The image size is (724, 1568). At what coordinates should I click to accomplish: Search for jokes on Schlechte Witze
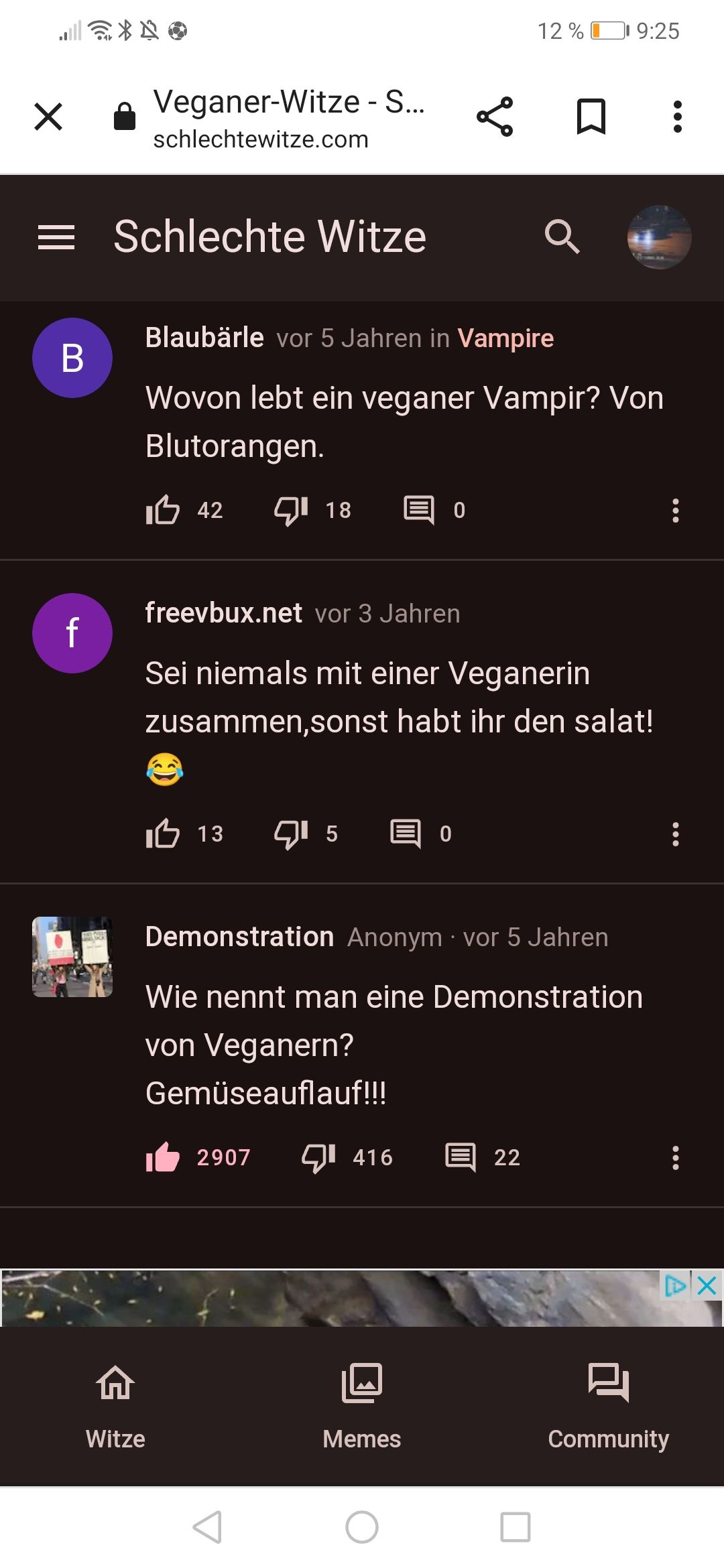(x=562, y=237)
